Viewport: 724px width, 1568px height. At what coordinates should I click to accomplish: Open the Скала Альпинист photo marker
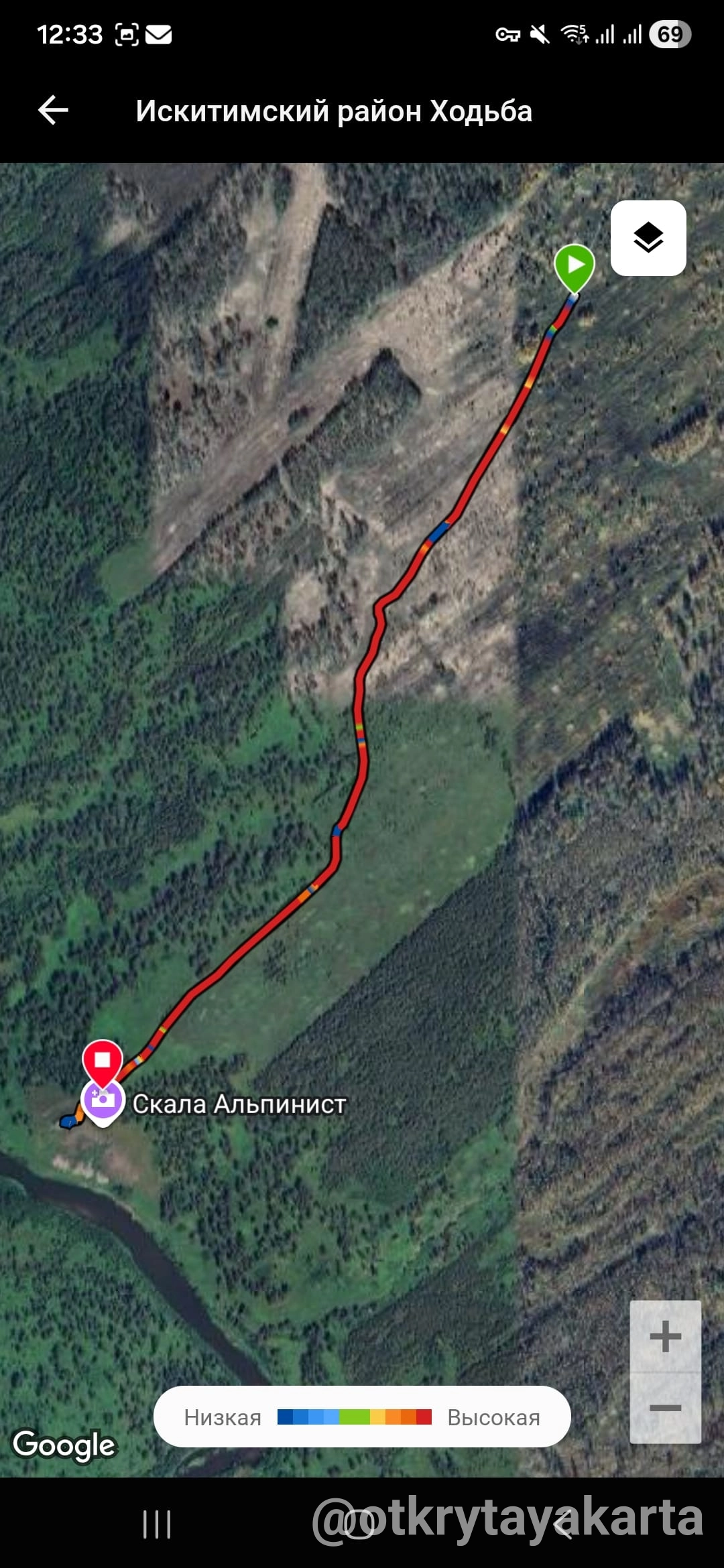coord(102,1100)
